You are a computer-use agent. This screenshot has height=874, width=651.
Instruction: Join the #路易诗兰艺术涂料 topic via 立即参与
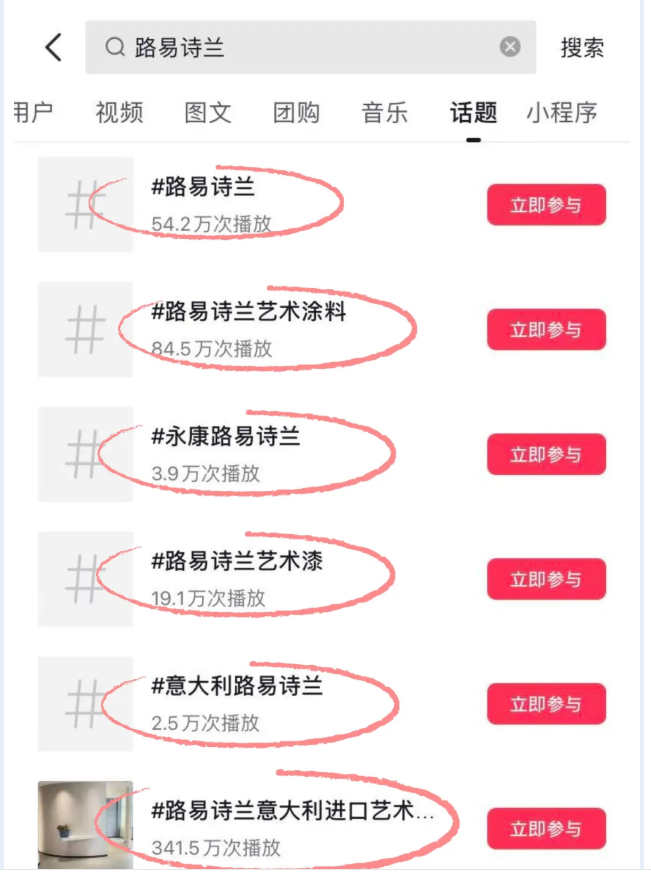[546, 330]
